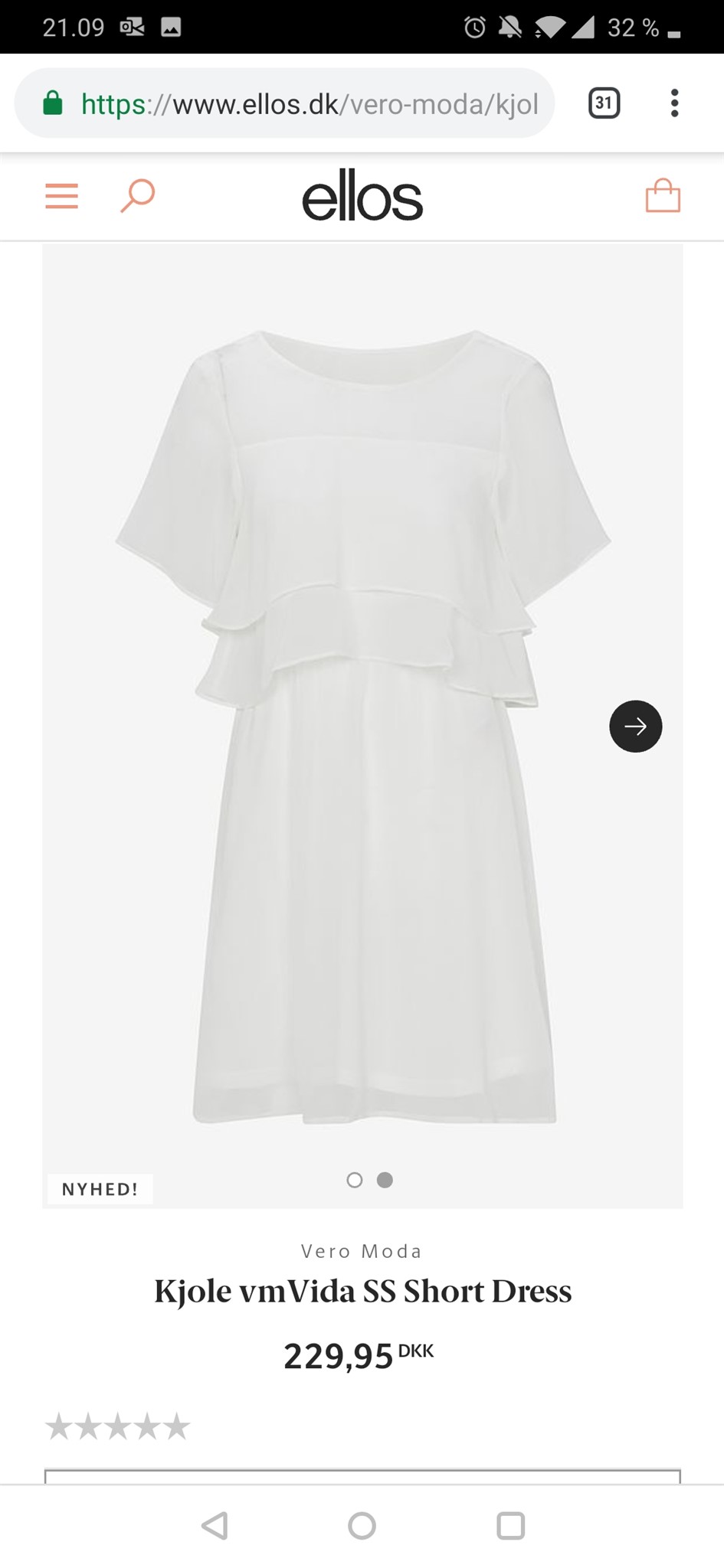Tap the Vero Moda brand link
This screenshot has height=1568, width=724.
pos(362,1251)
